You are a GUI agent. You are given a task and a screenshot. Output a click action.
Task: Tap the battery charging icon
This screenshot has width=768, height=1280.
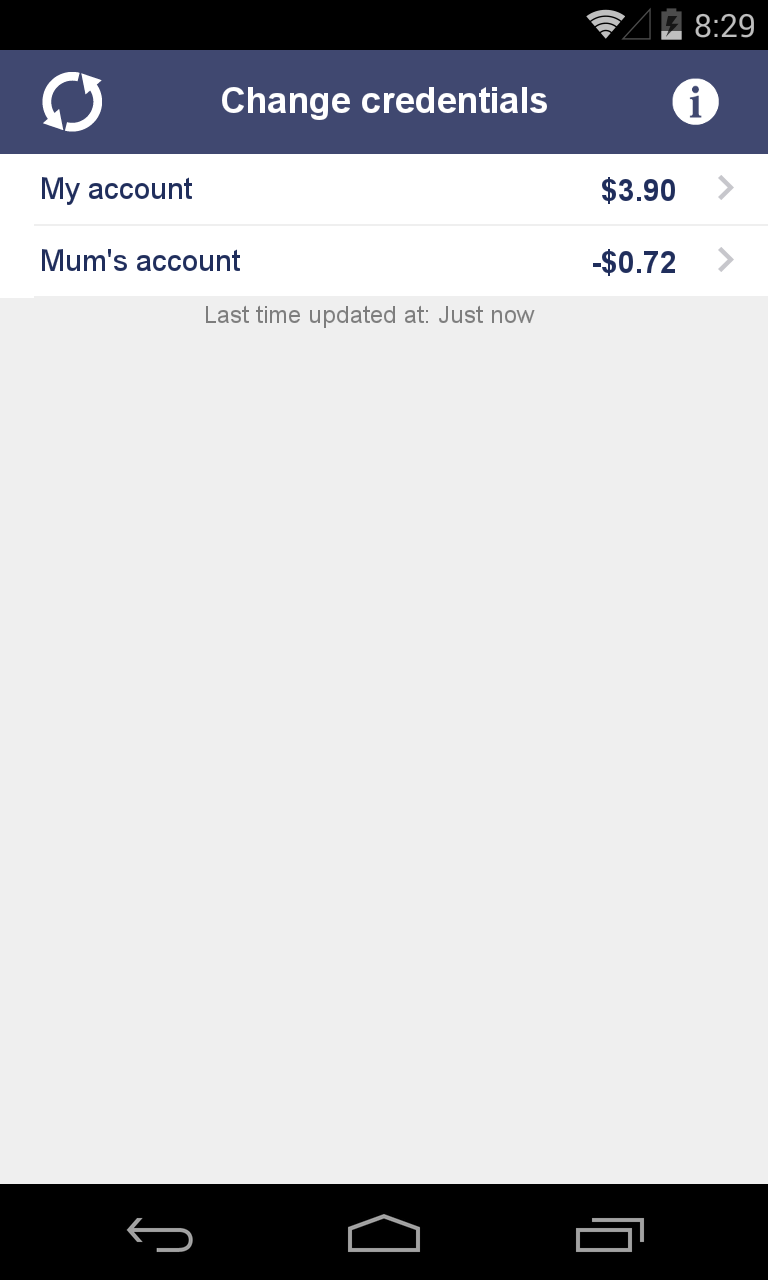(x=672, y=25)
